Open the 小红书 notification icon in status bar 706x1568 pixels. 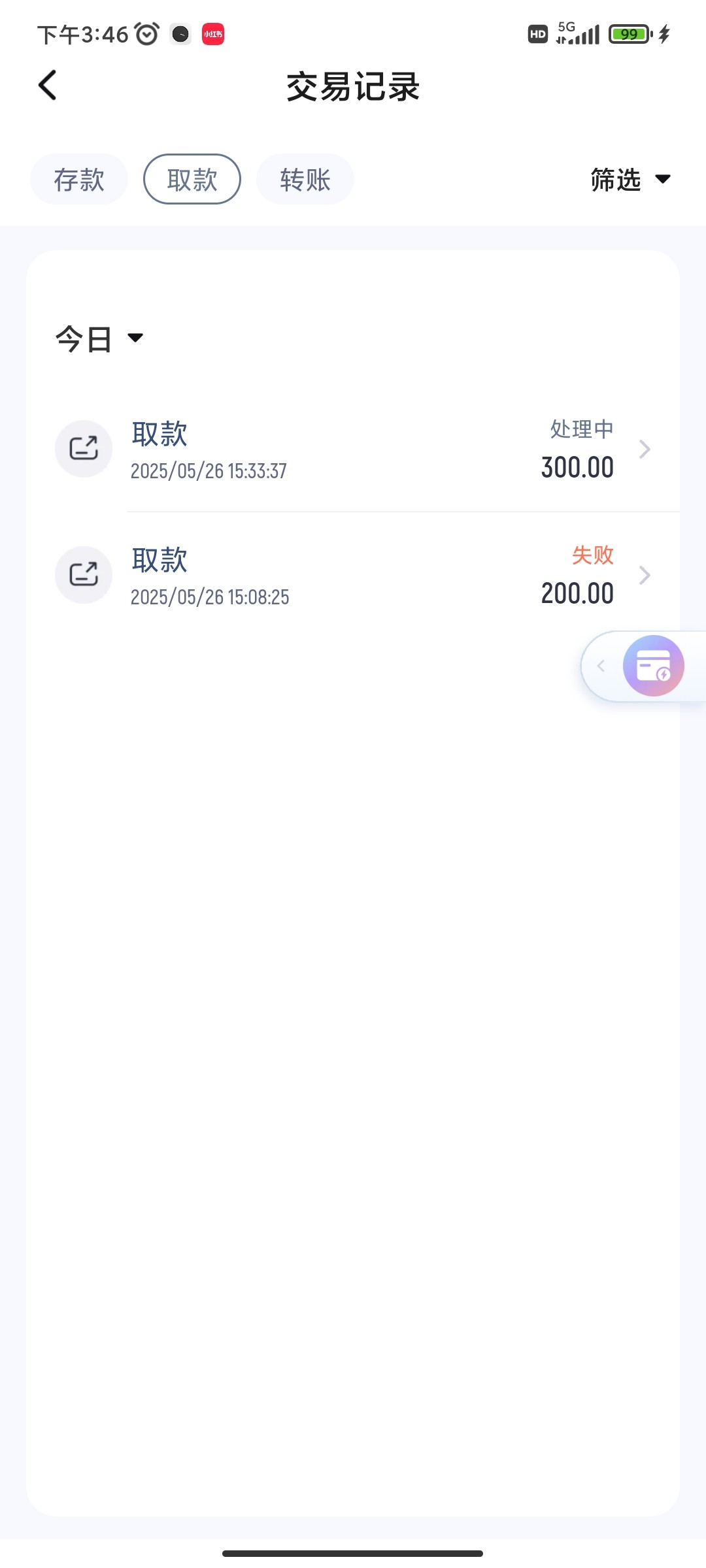pyautogui.click(x=212, y=34)
